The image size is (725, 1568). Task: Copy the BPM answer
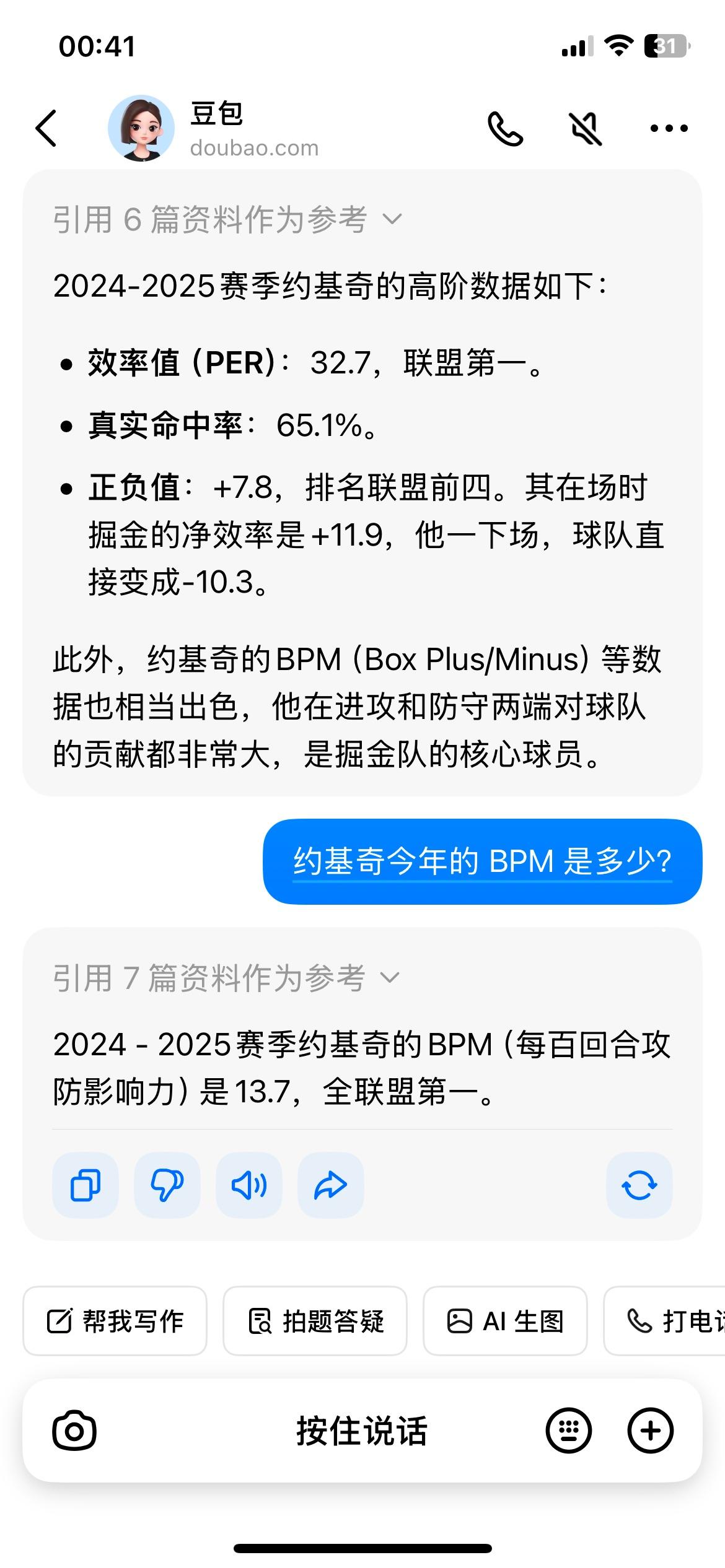(x=86, y=1185)
